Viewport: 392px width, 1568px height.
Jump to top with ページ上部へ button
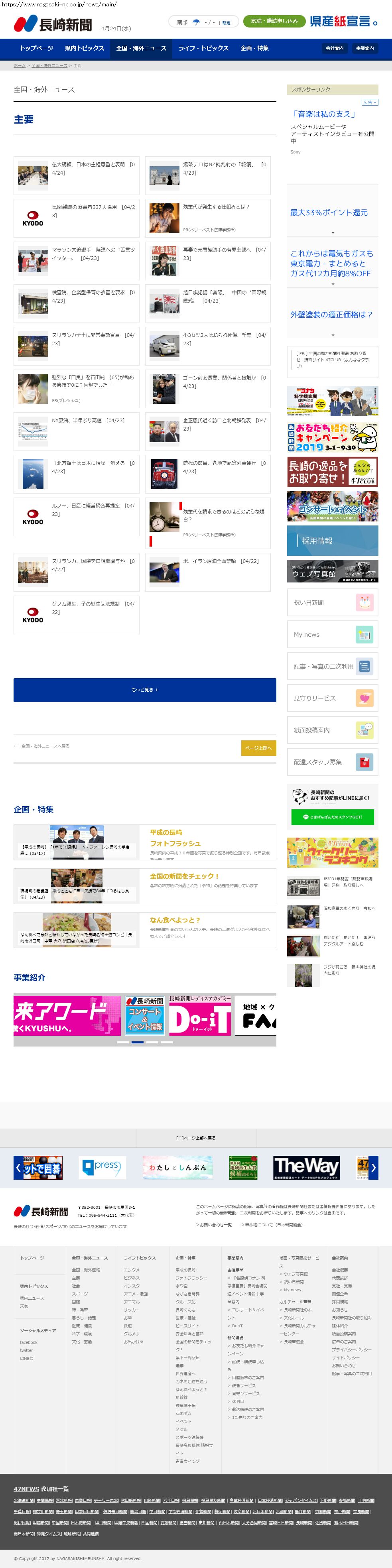[258, 748]
